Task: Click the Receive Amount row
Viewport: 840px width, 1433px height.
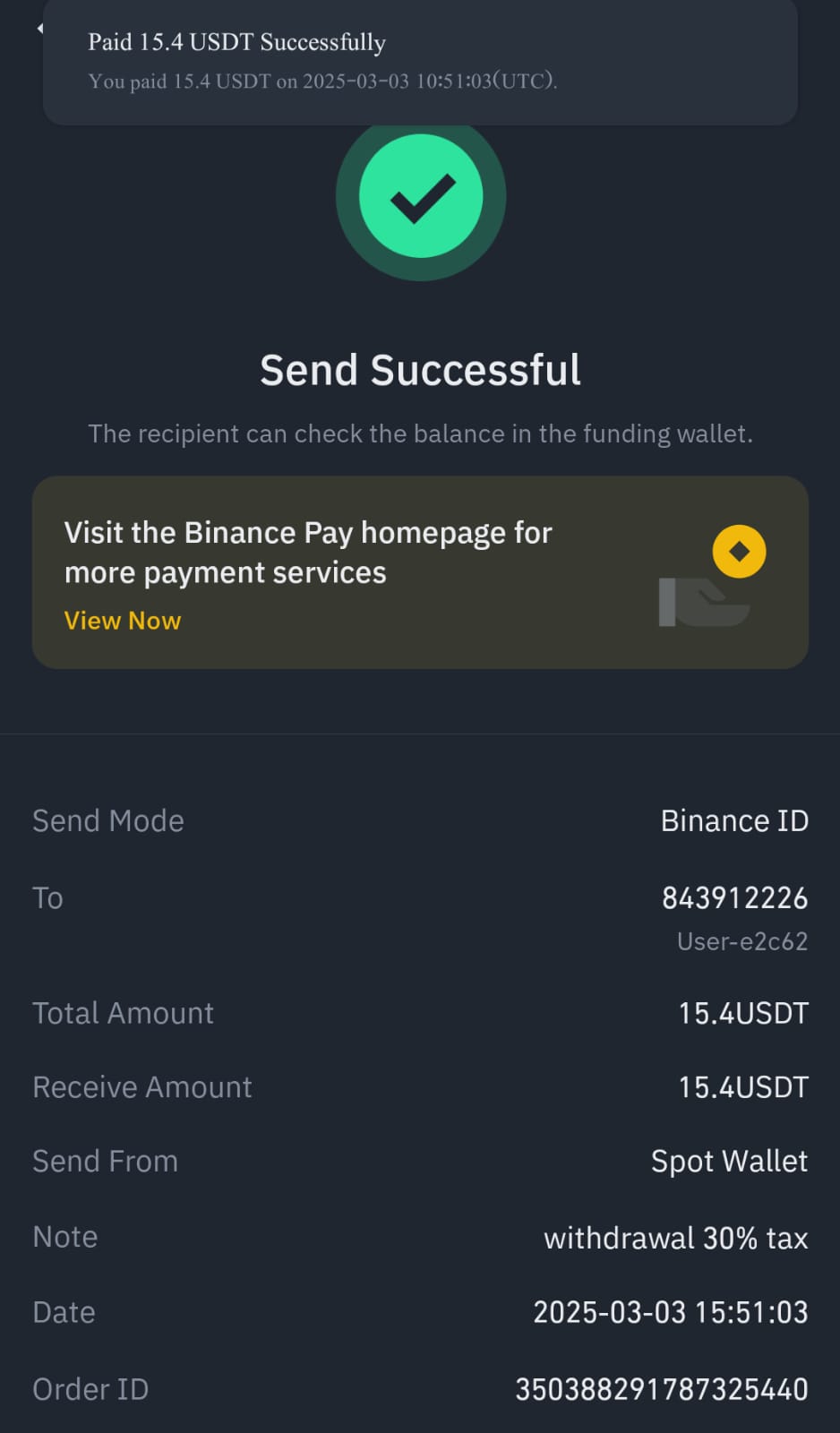Action: click(x=420, y=1086)
